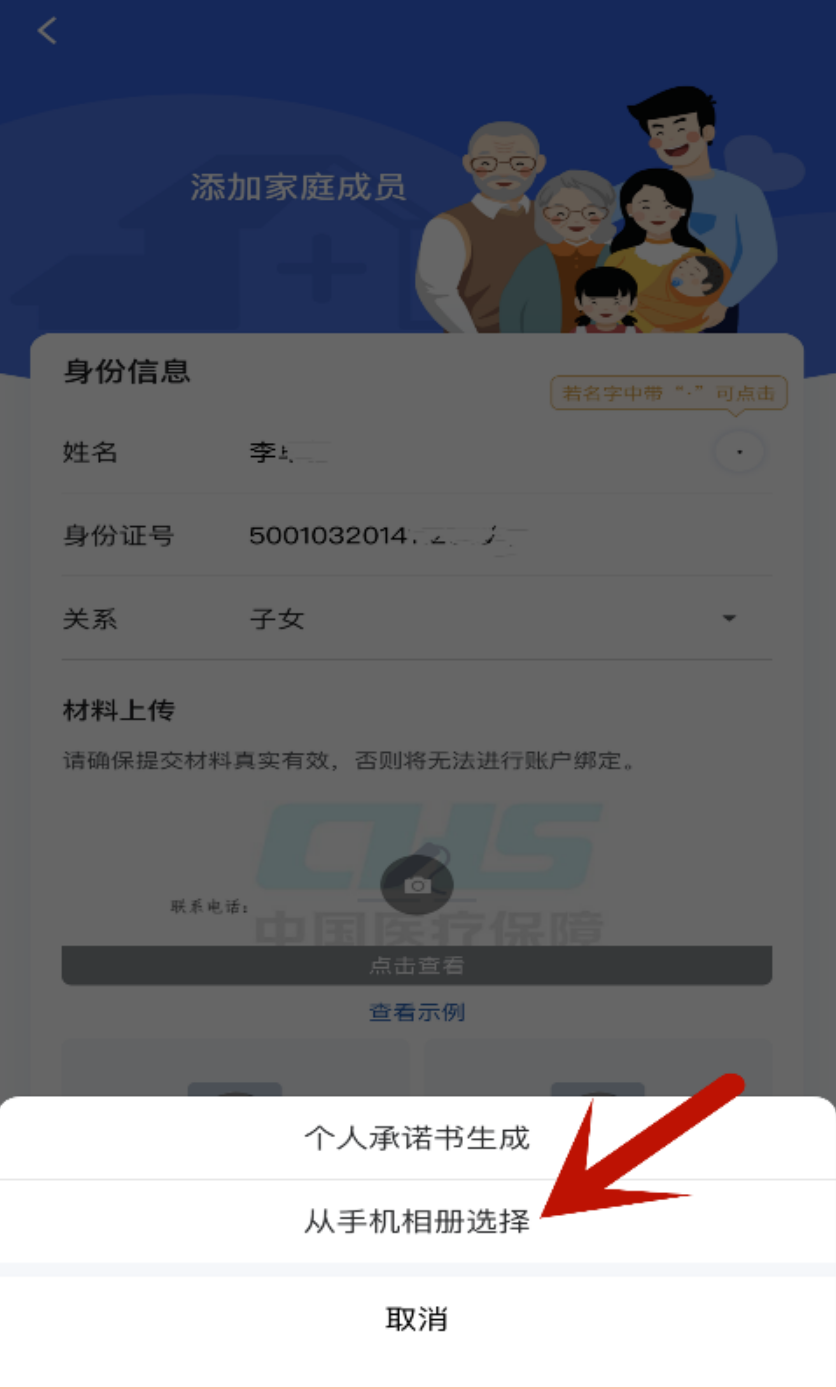Choose 从手机相册选择 from the sheet
Screen dimensions: 836x1389
[417, 1221]
